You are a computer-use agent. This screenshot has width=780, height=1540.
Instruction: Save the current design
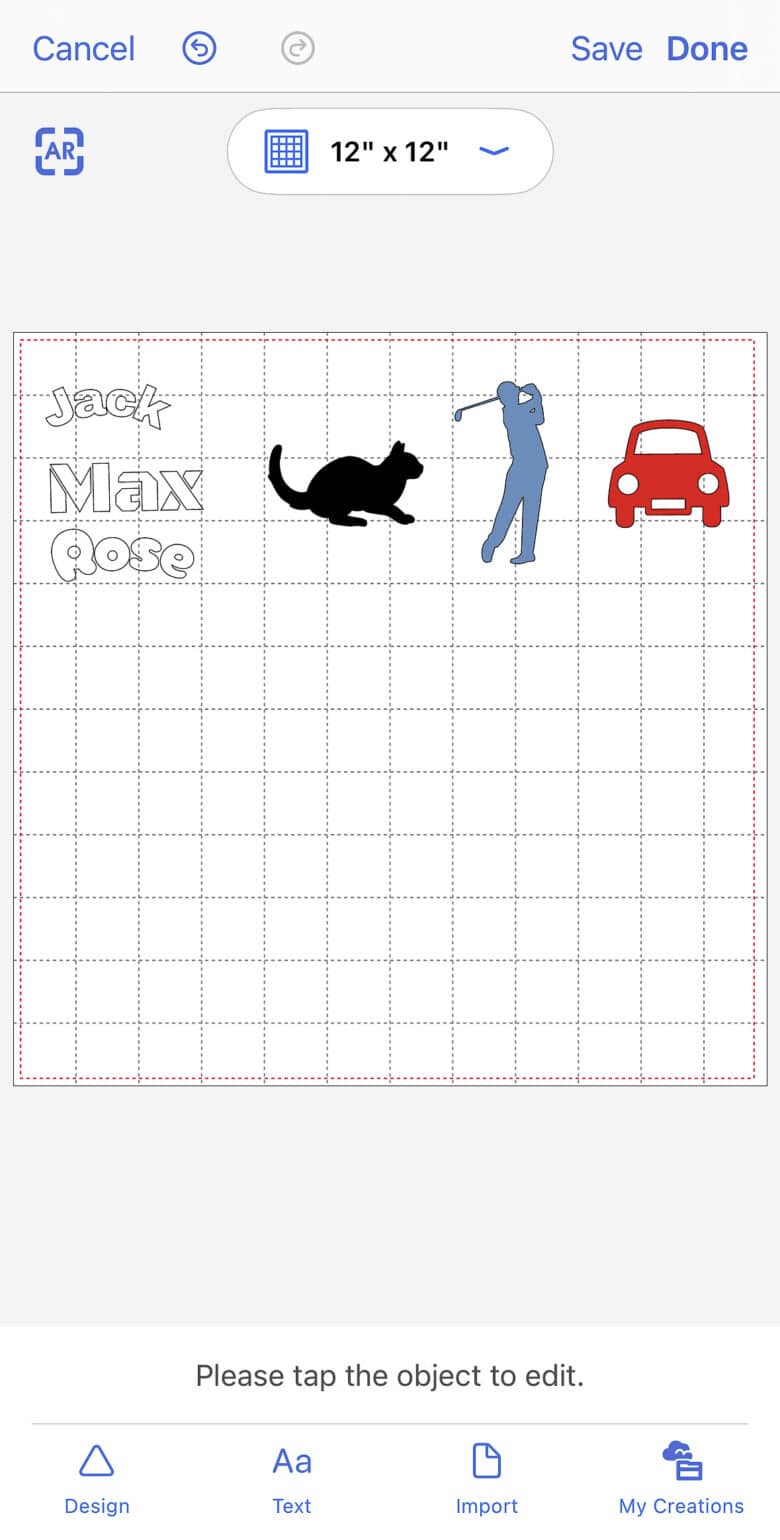606,48
